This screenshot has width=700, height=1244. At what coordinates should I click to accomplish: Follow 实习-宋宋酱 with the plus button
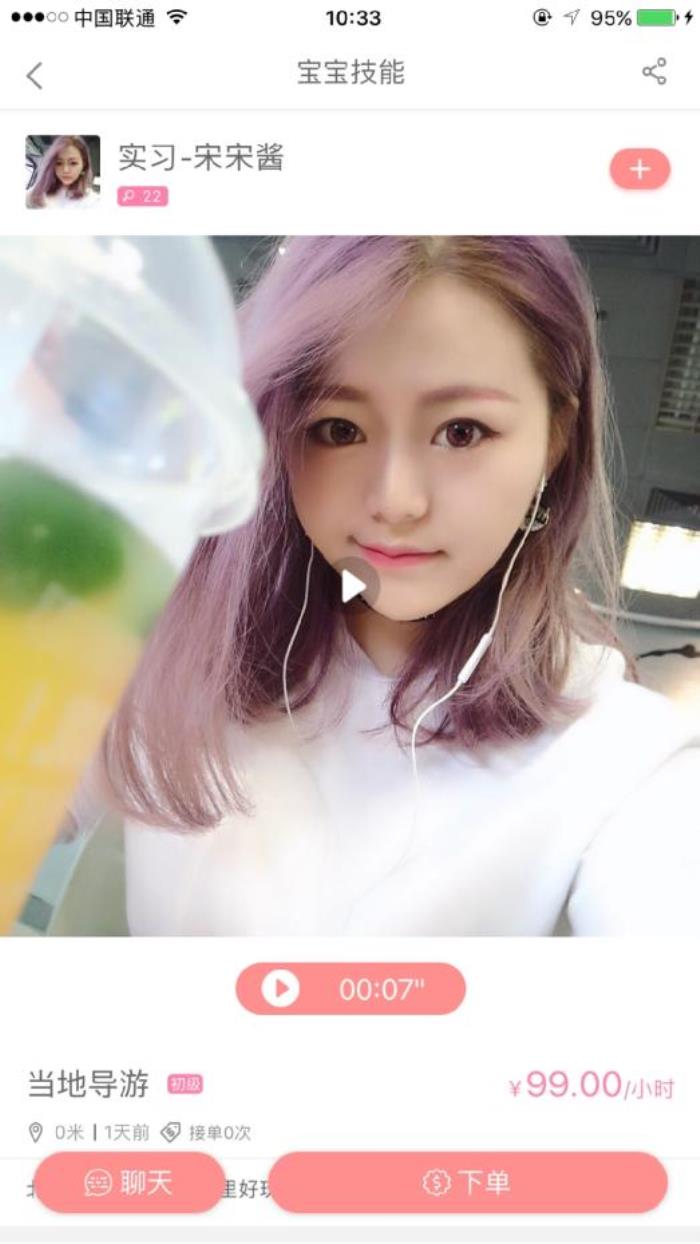(639, 169)
